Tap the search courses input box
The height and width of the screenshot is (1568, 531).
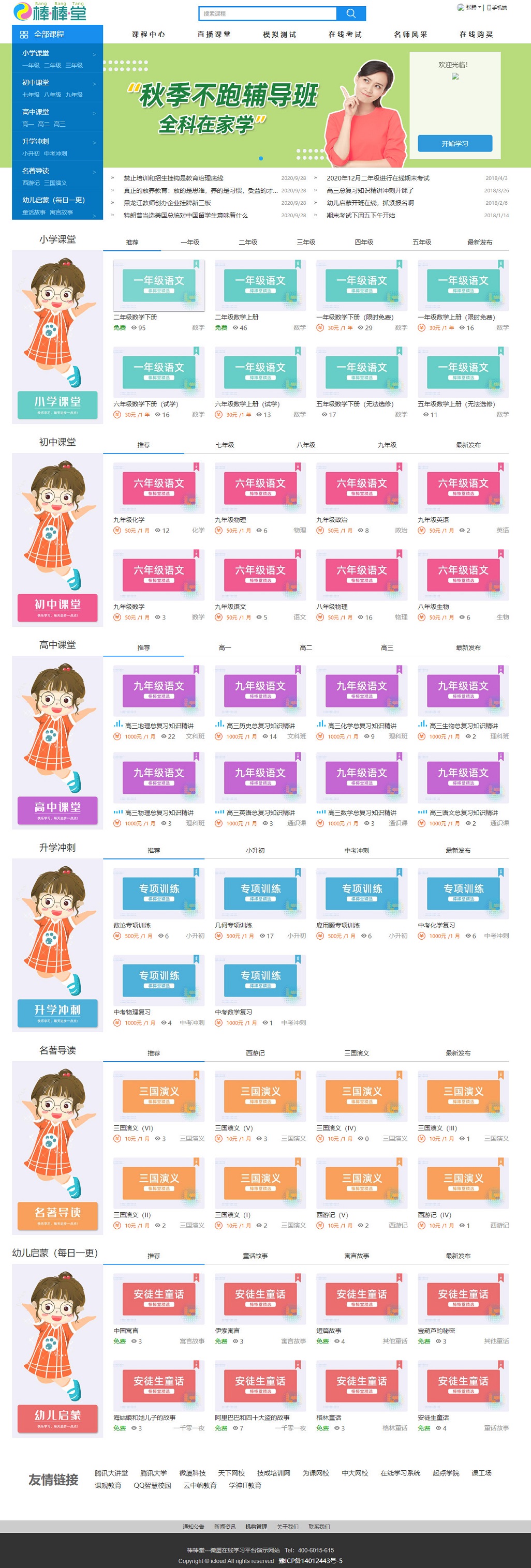pyautogui.click(x=268, y=13)
